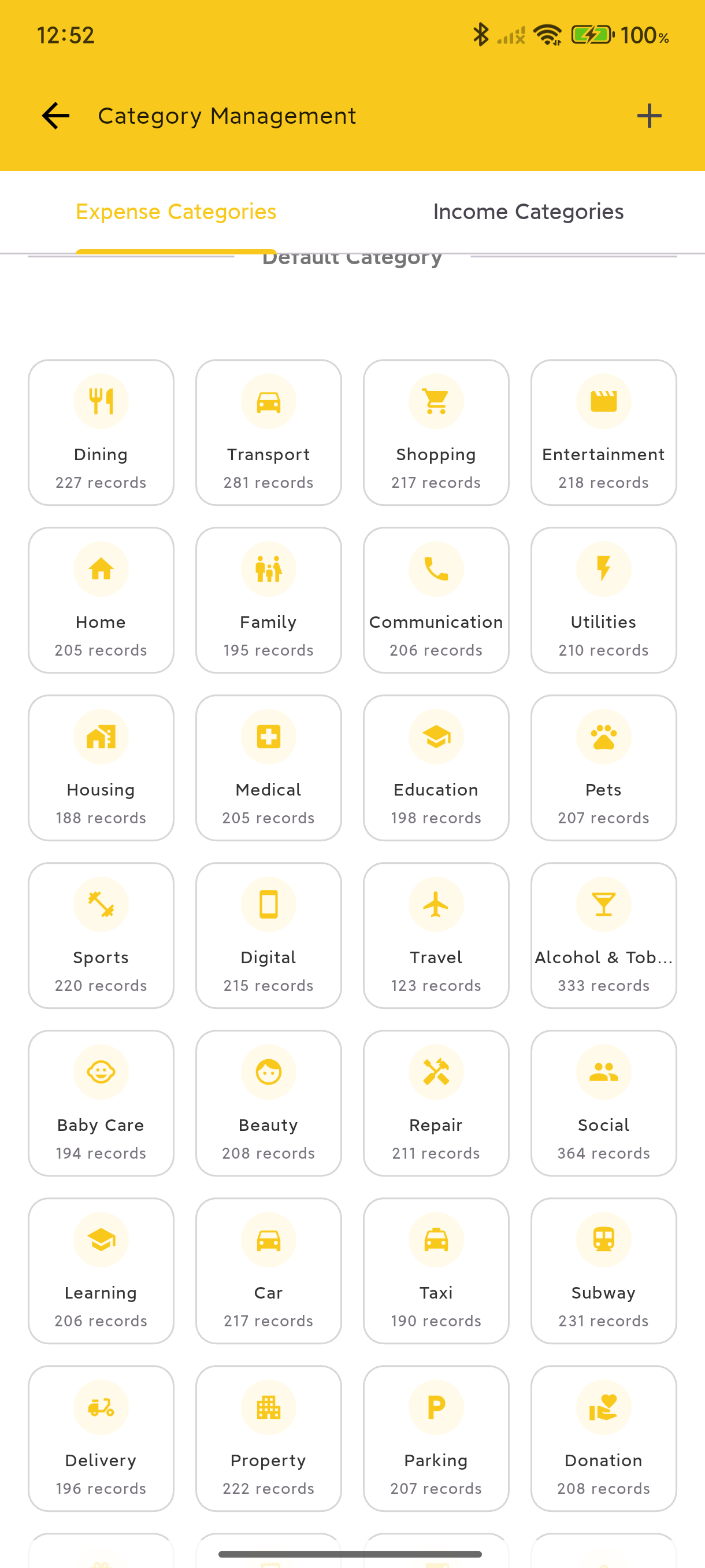This screenshot has height=1568, width=705.
Task: Open the Alcohol & Tobacco category
Action: pos(603,935)
